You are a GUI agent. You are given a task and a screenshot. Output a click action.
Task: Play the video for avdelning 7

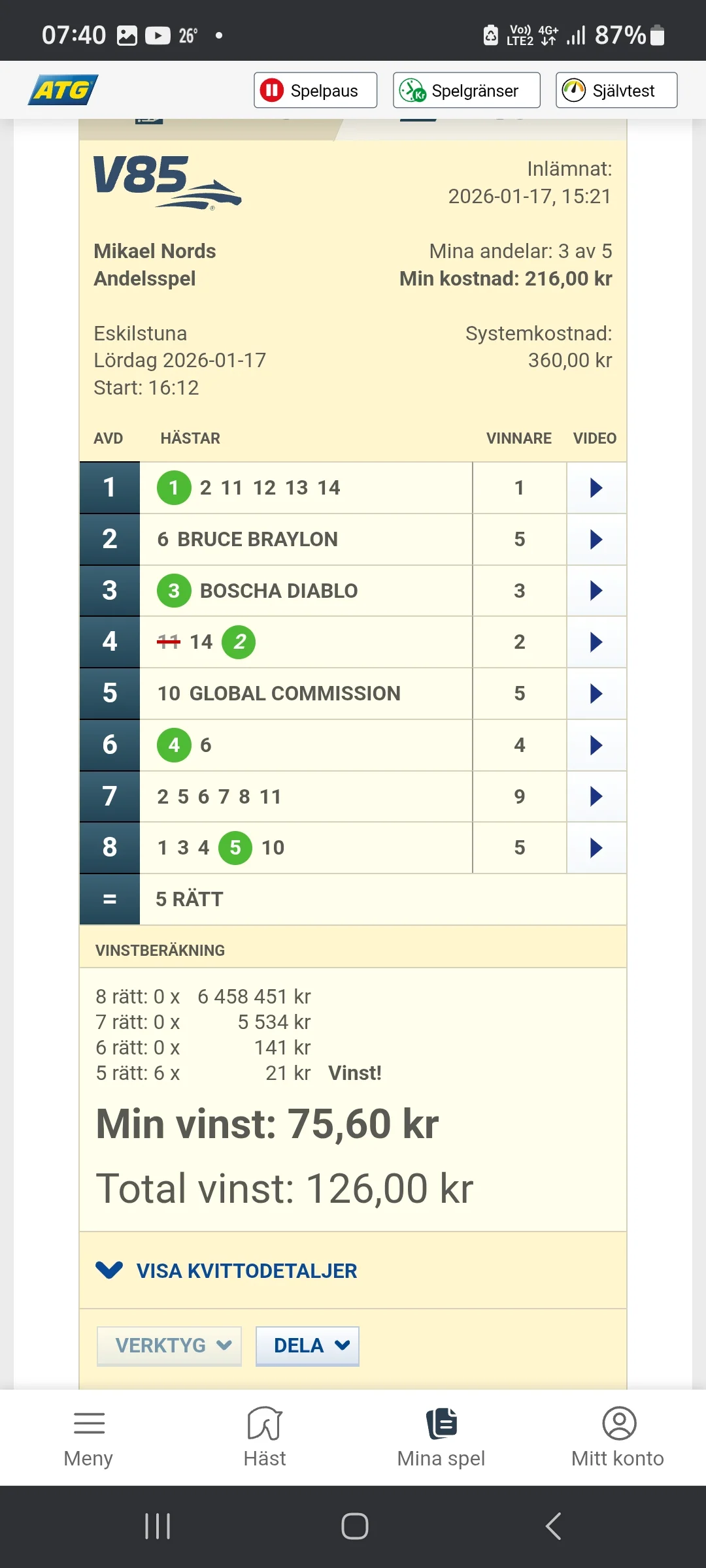(596, 796)
